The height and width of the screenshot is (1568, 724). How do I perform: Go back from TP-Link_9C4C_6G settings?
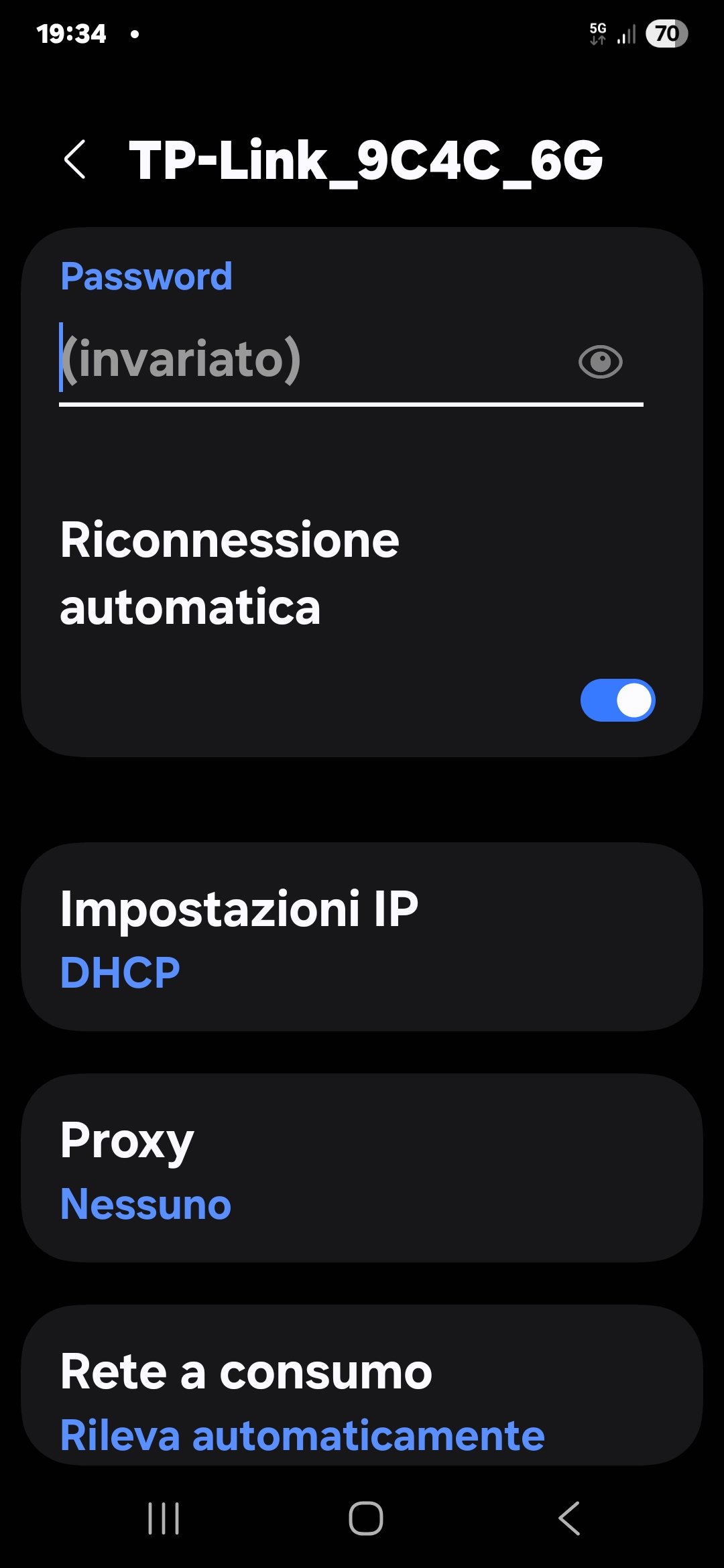click(75, 160)
